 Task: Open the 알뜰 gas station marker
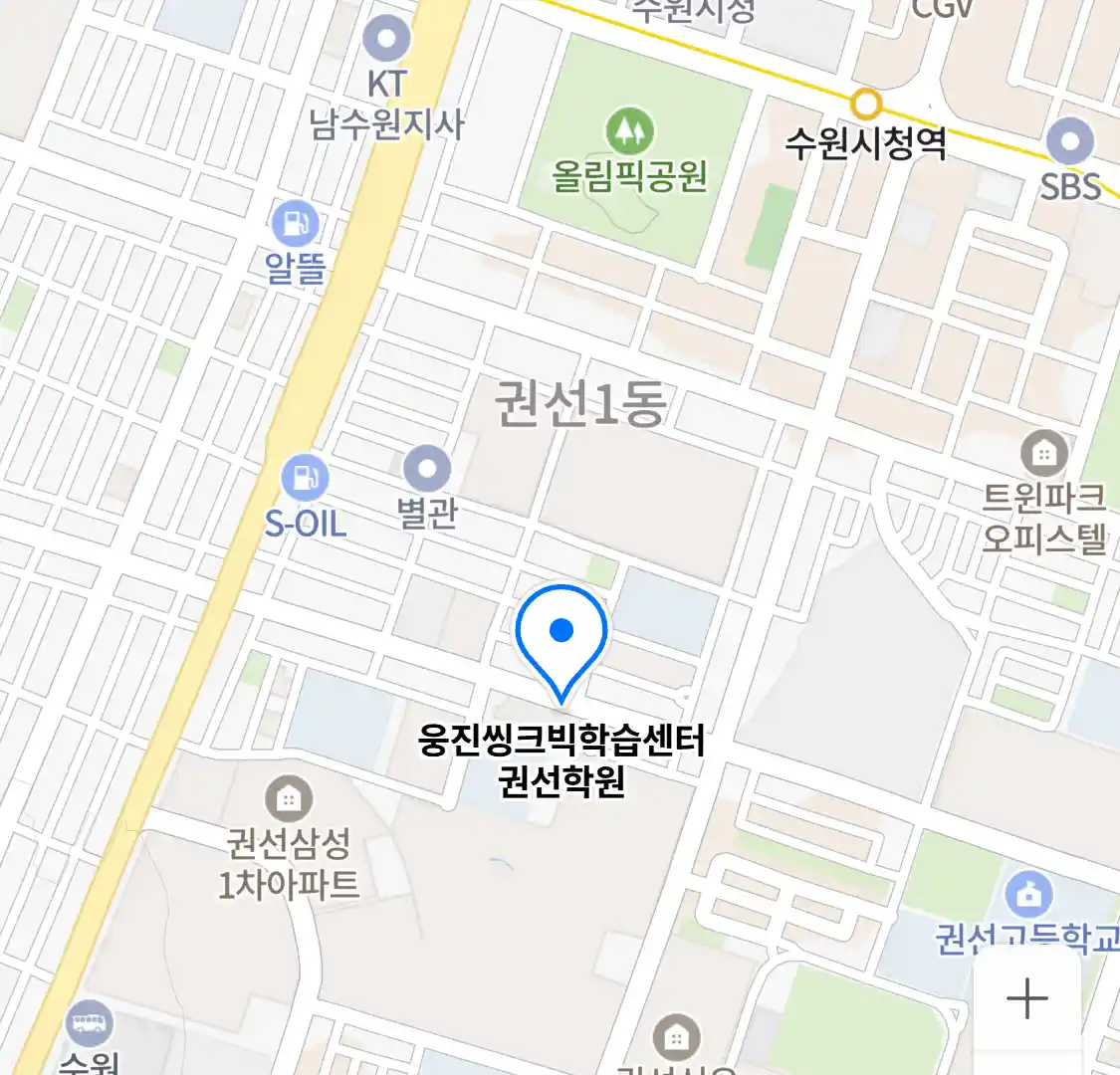click(x=295, y=224)
